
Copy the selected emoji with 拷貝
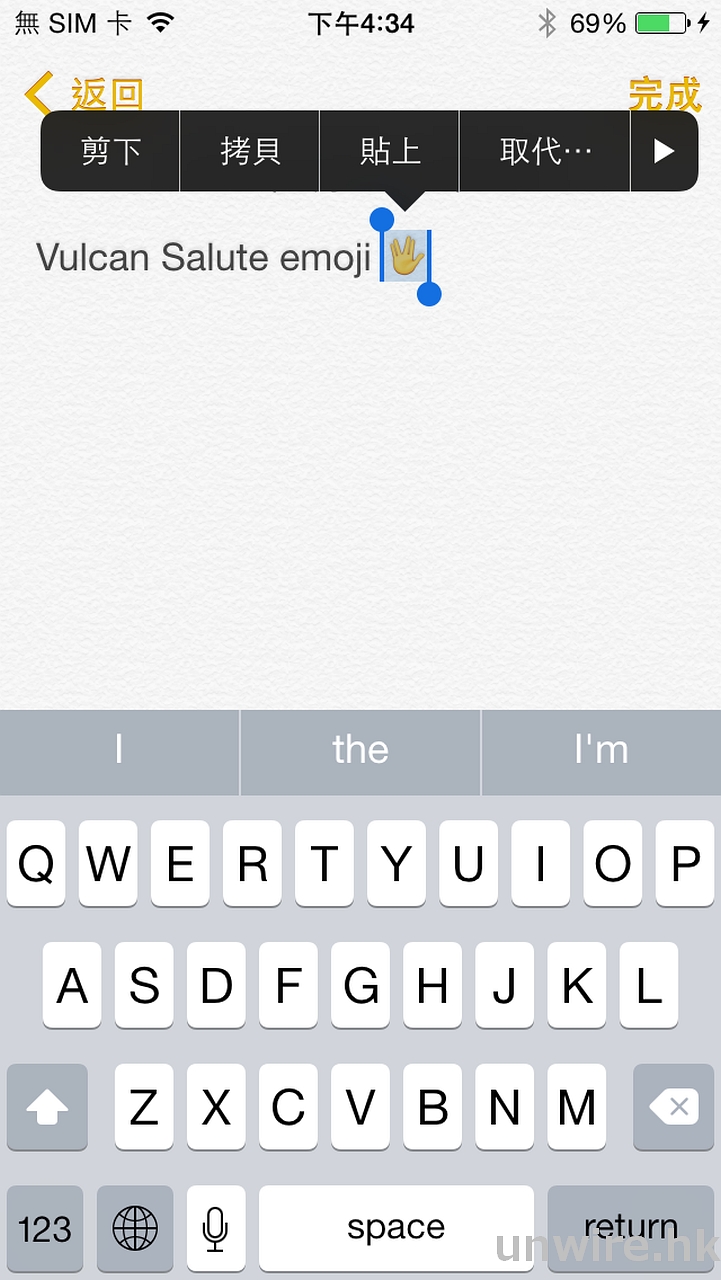(x=250, y=152)
